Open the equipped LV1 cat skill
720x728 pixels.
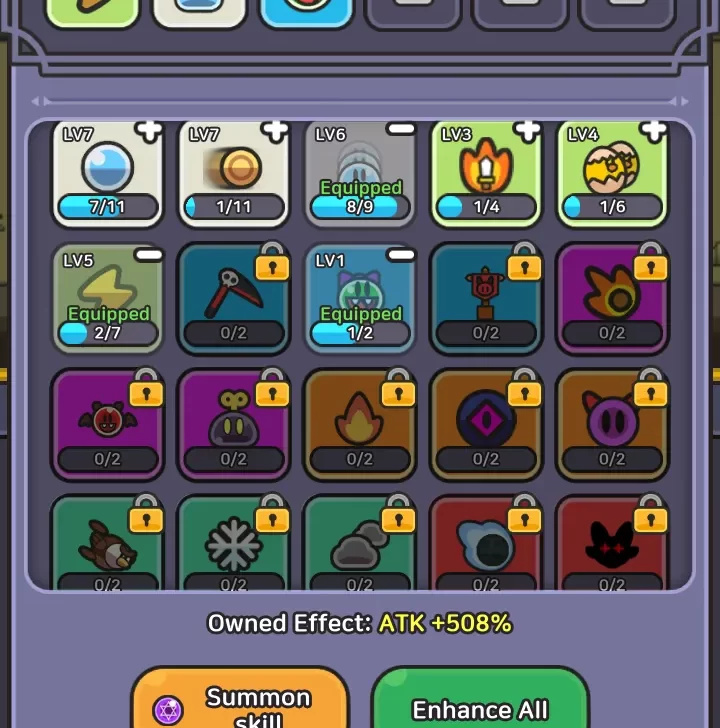click(x=359, y=297)
